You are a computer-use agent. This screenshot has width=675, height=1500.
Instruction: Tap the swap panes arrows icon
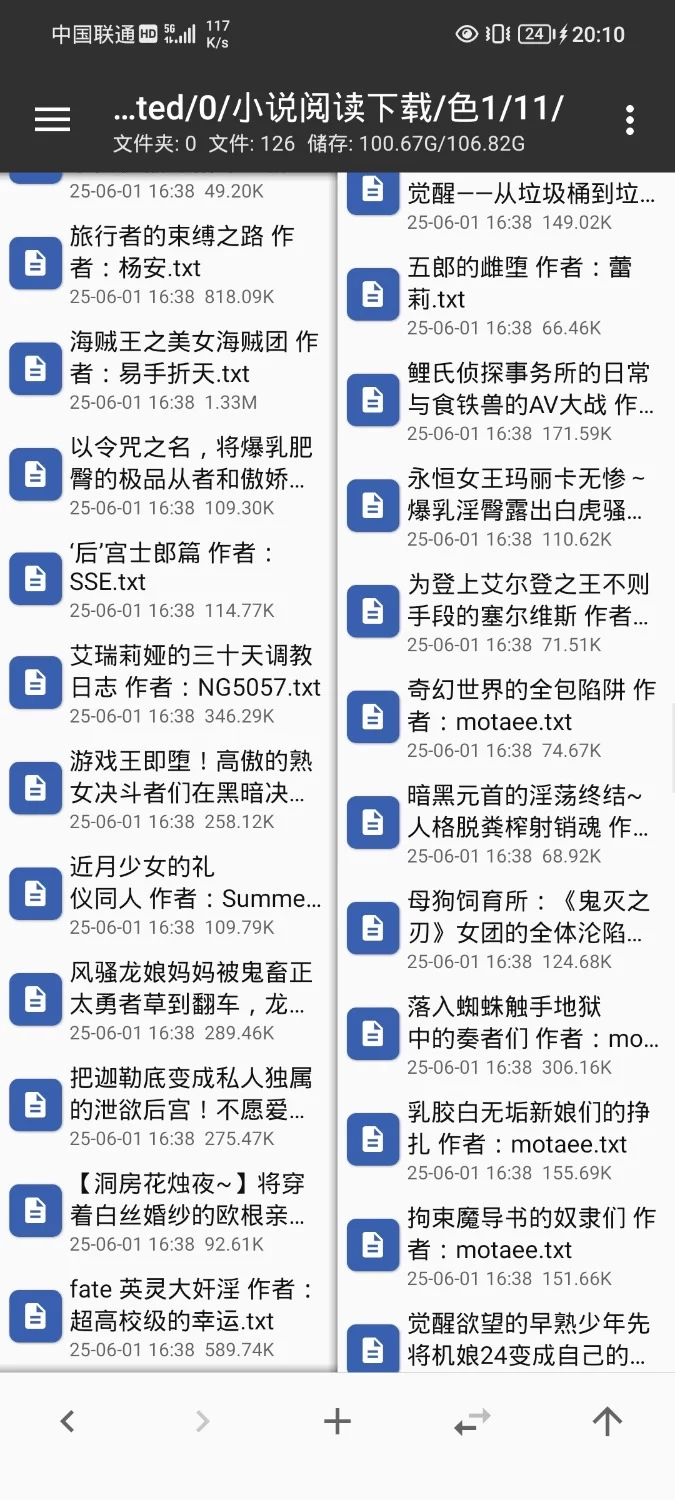[x=472, y=1421]
